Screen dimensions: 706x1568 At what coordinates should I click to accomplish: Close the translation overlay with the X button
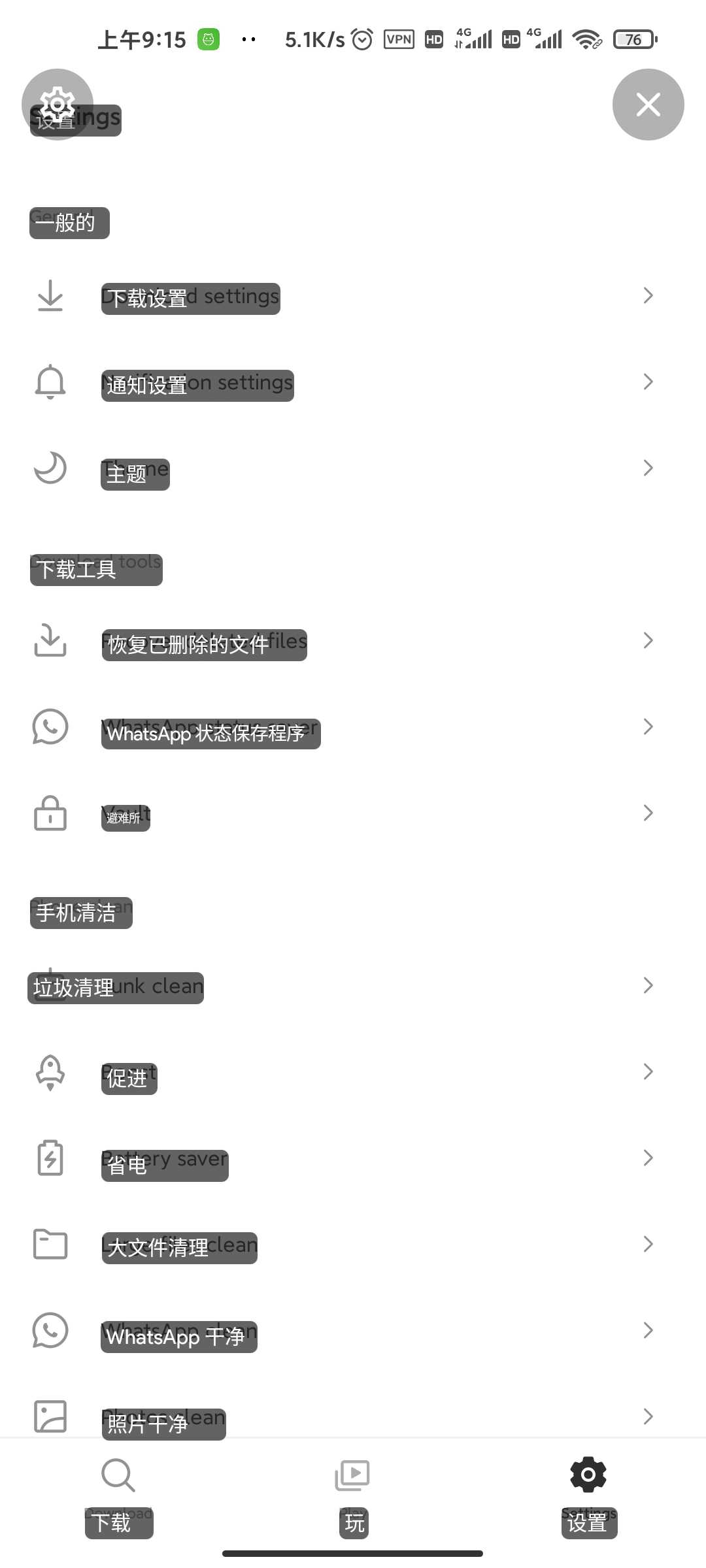(x=648, y=105)
